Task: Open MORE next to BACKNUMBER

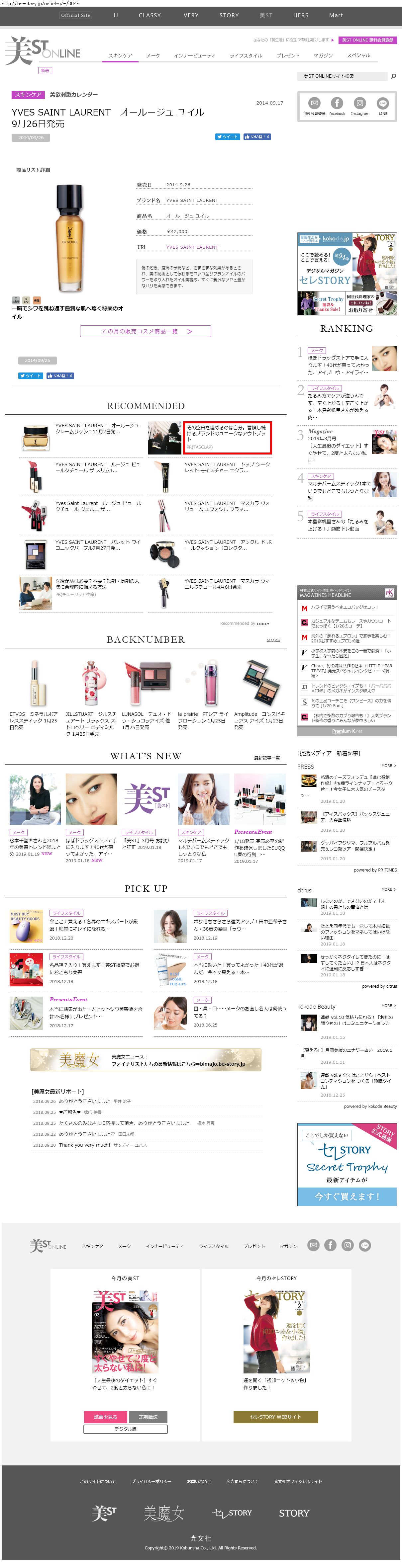Action: tap(273, 640)
